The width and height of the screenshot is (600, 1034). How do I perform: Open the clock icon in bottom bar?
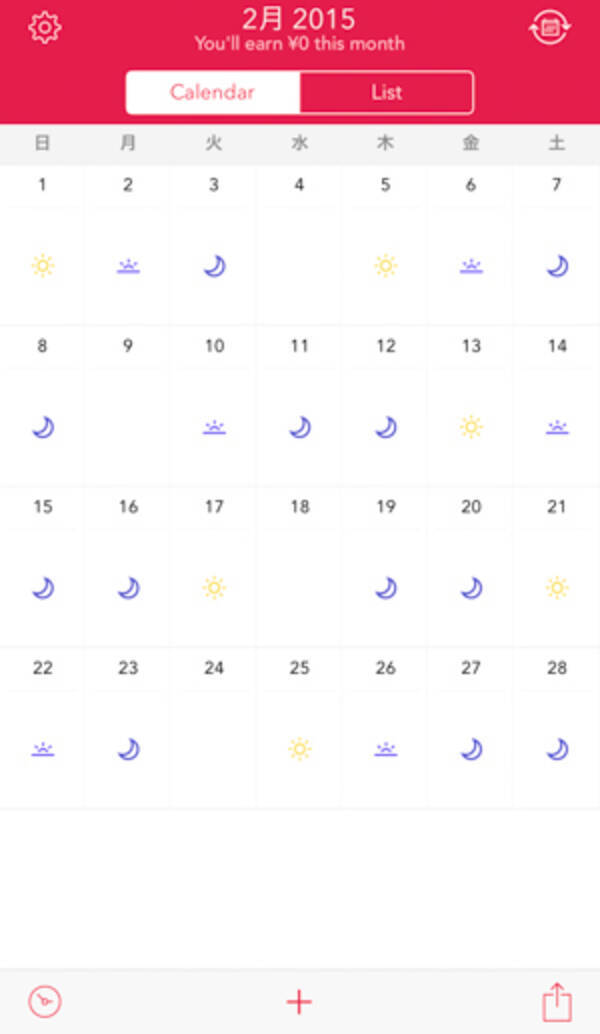(x=44, y=1001)
